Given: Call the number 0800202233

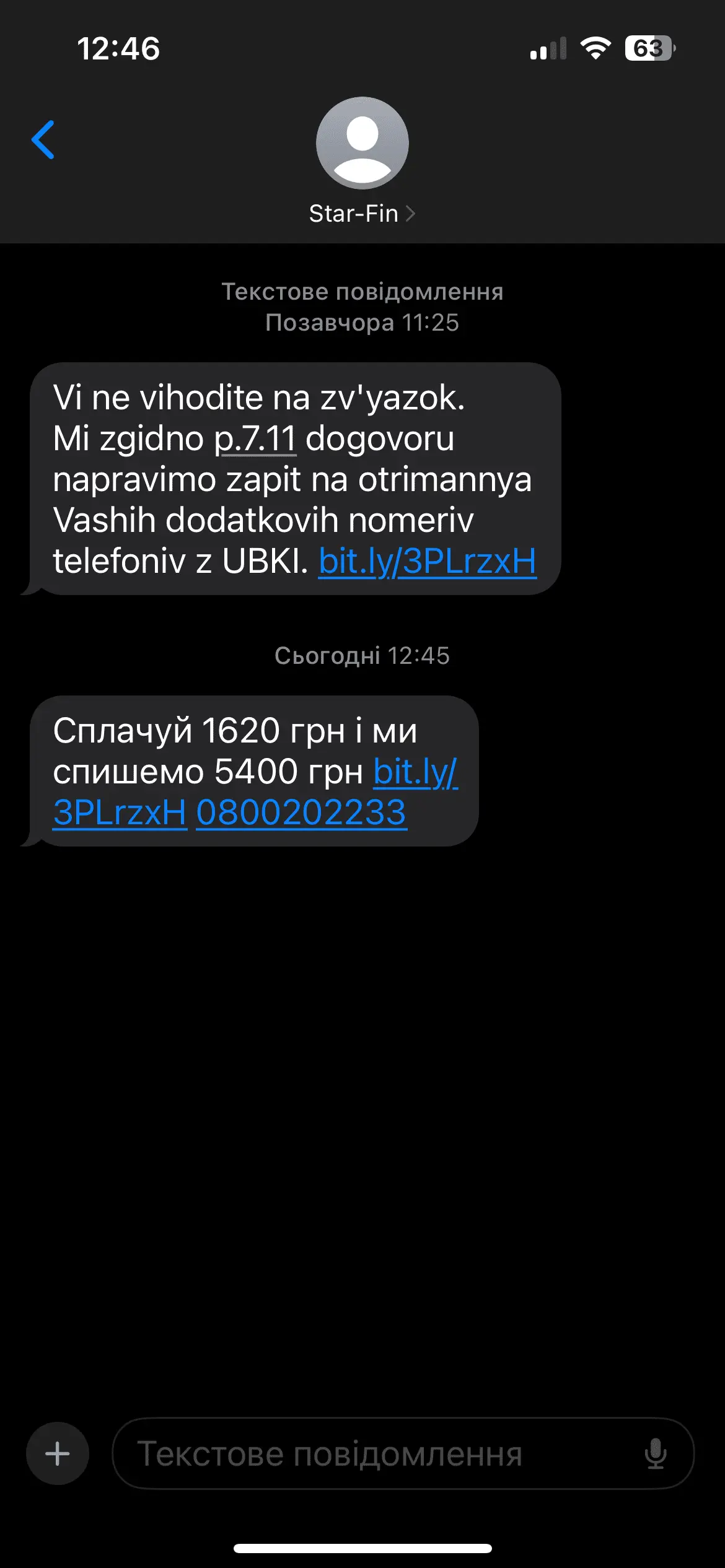Looking at the screenshot, I should click(x=301, y=812).
